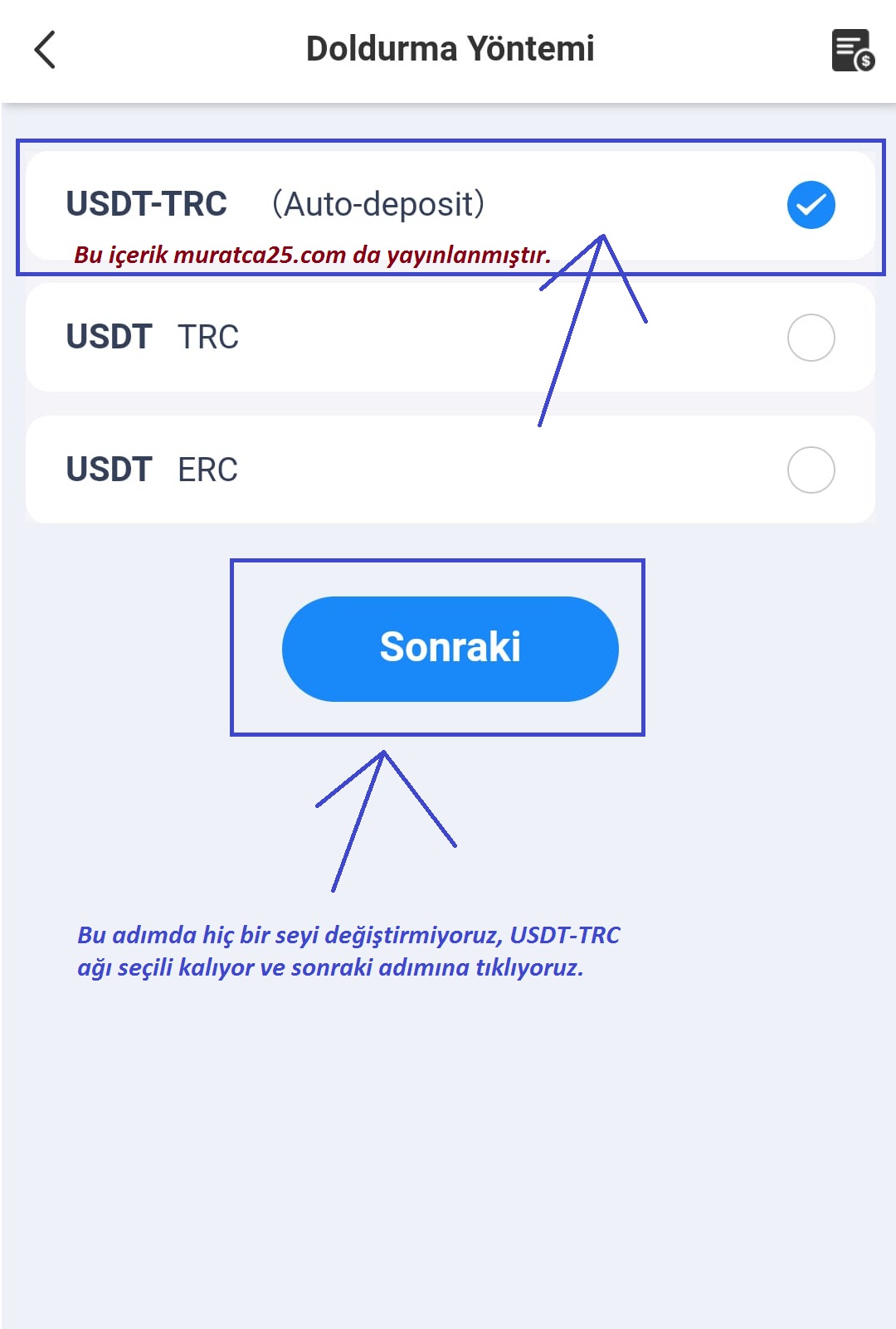Image resolution: width=896 pixels, height=1329 pixels.
Task: Go back with the top-left arrow
Action: click(x=45, y=50)
